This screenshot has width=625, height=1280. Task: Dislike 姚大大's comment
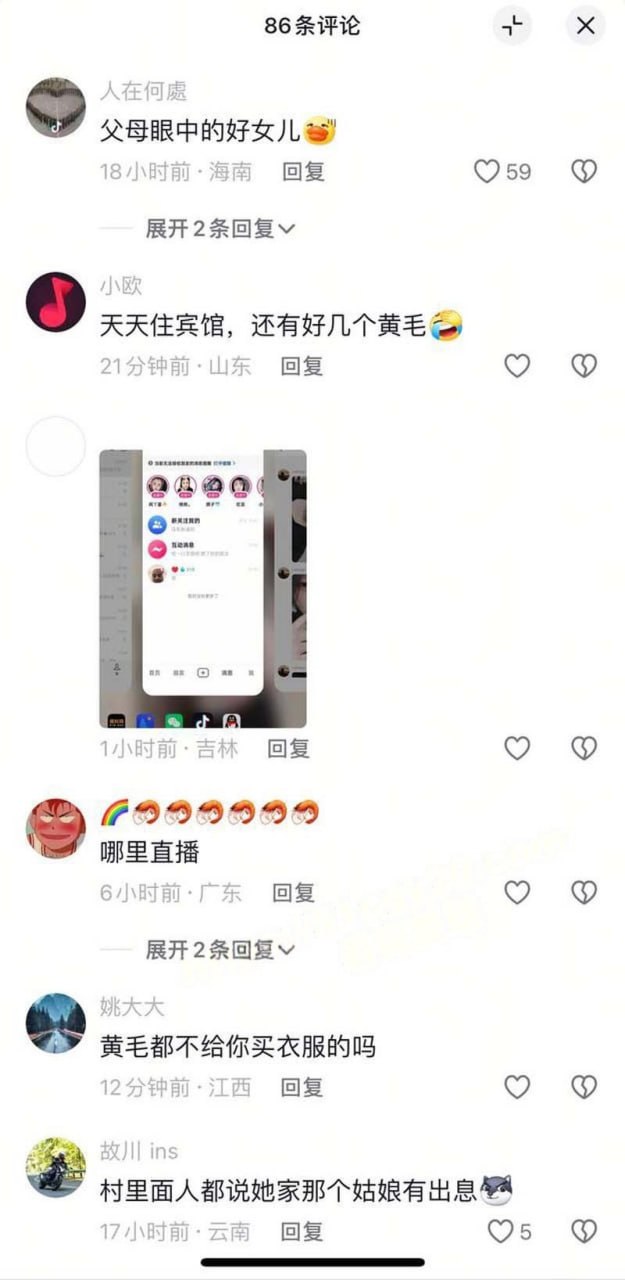pos(584,1087)
